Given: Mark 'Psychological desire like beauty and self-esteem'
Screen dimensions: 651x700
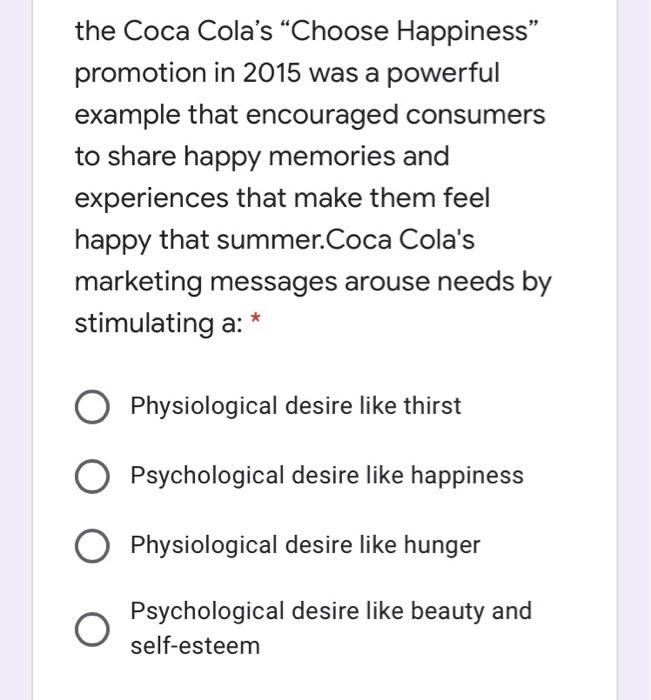Looking at the screenshot, I should tap(92, 629).
